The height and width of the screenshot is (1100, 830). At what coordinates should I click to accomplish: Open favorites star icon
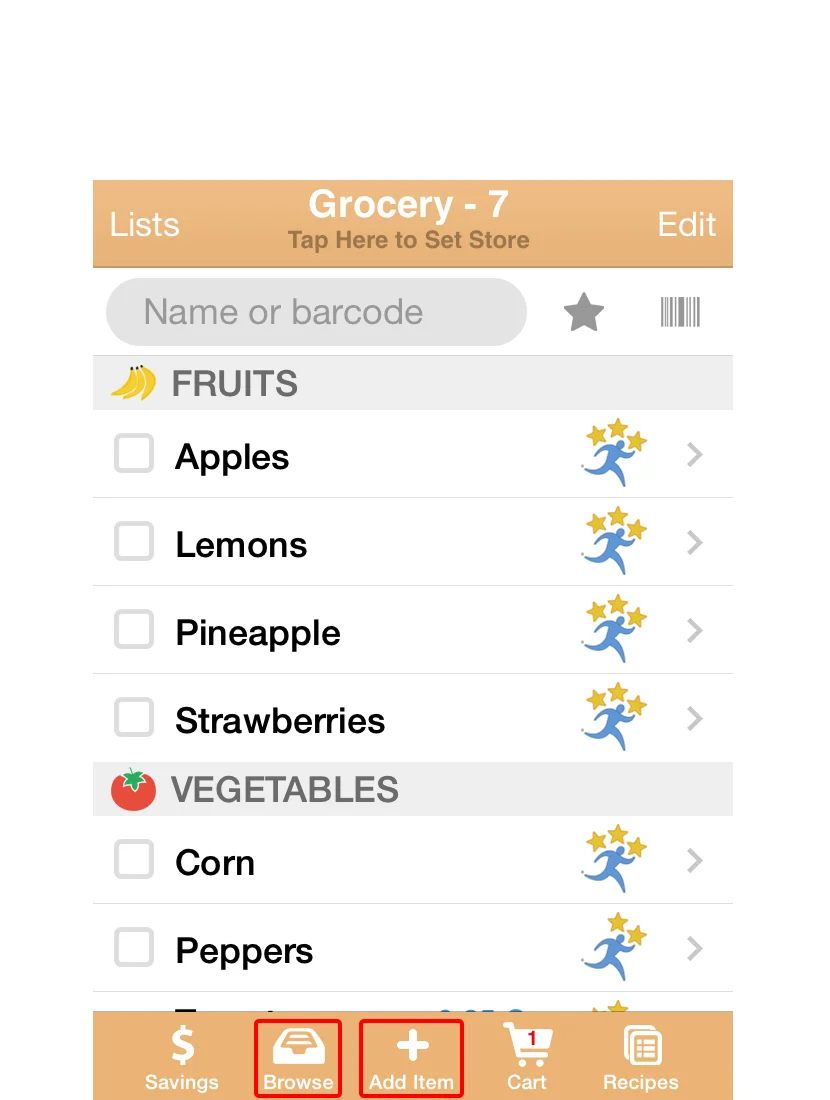[x=584, y=313]
